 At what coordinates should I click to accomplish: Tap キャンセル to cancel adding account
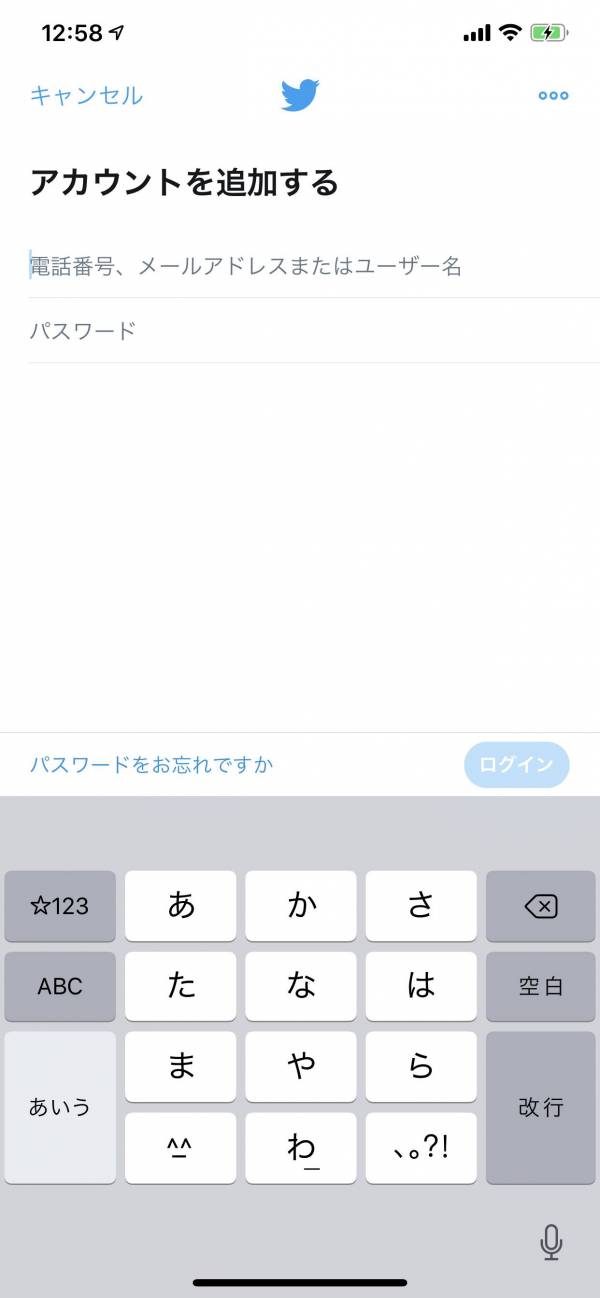coord(86,96)
